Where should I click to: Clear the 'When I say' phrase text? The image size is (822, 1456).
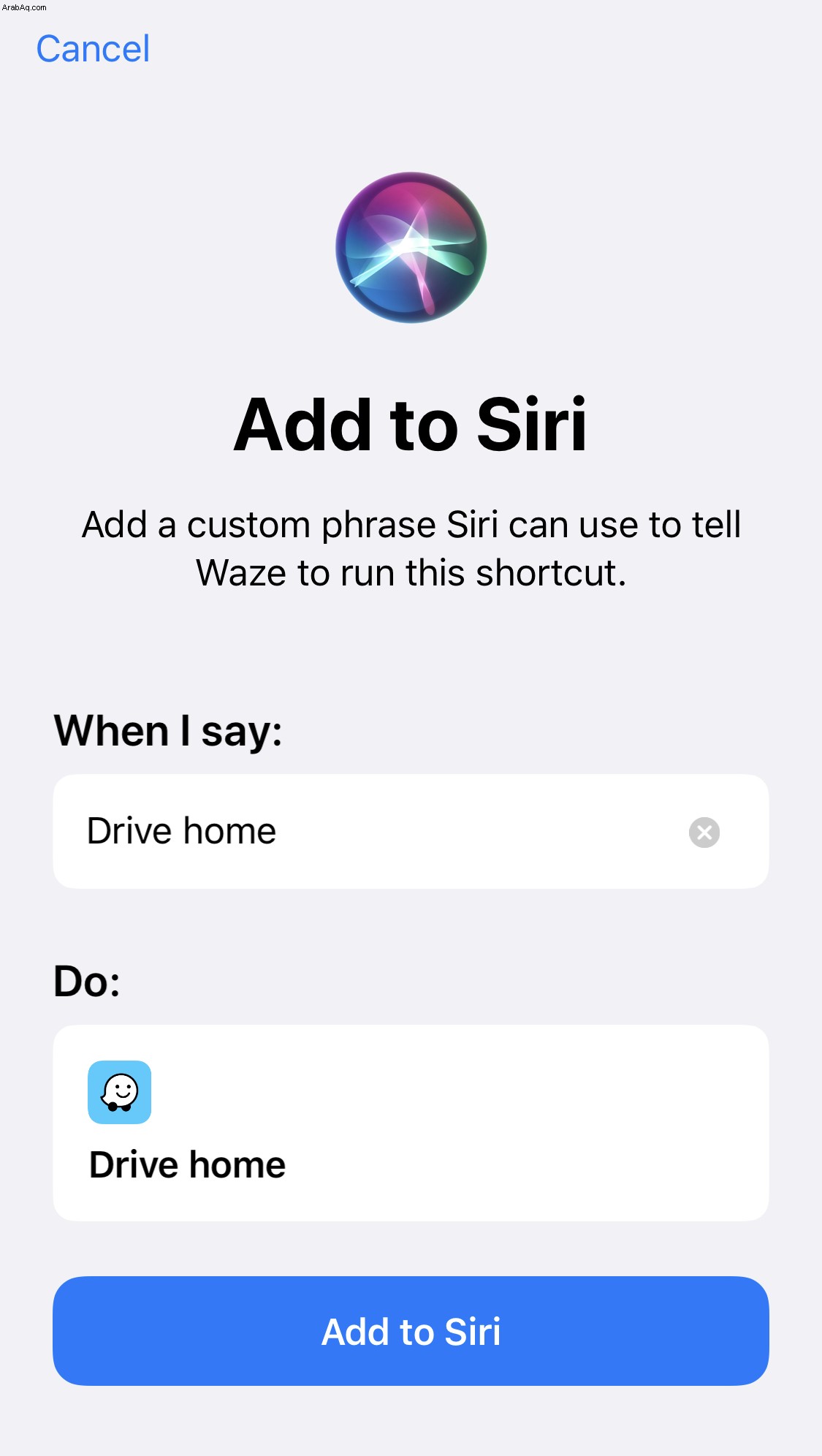704,832
